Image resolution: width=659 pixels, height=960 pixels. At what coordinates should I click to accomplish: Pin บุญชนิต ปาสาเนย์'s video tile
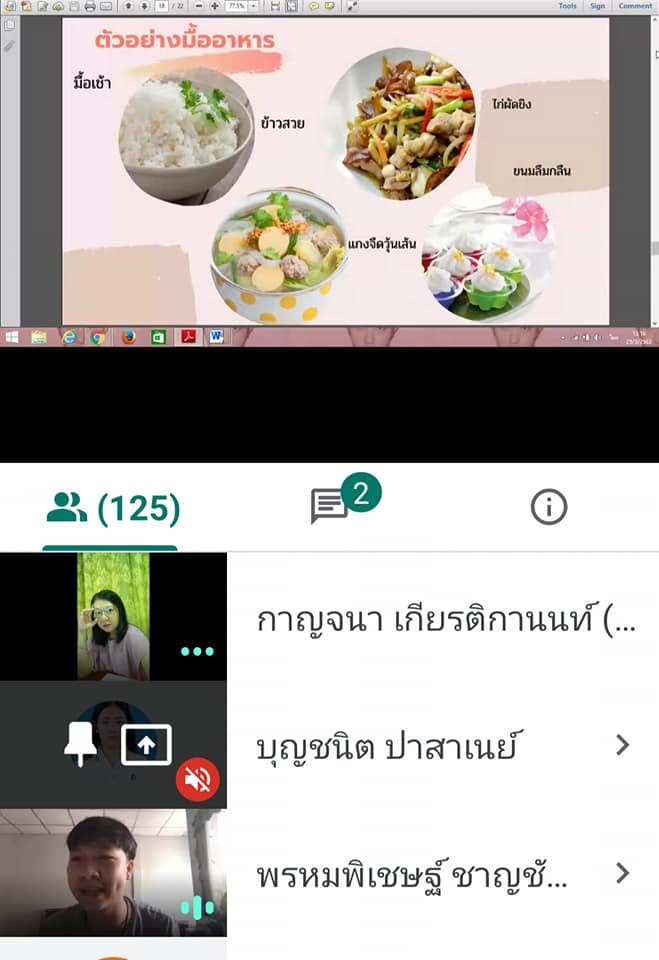coord(79,745)
